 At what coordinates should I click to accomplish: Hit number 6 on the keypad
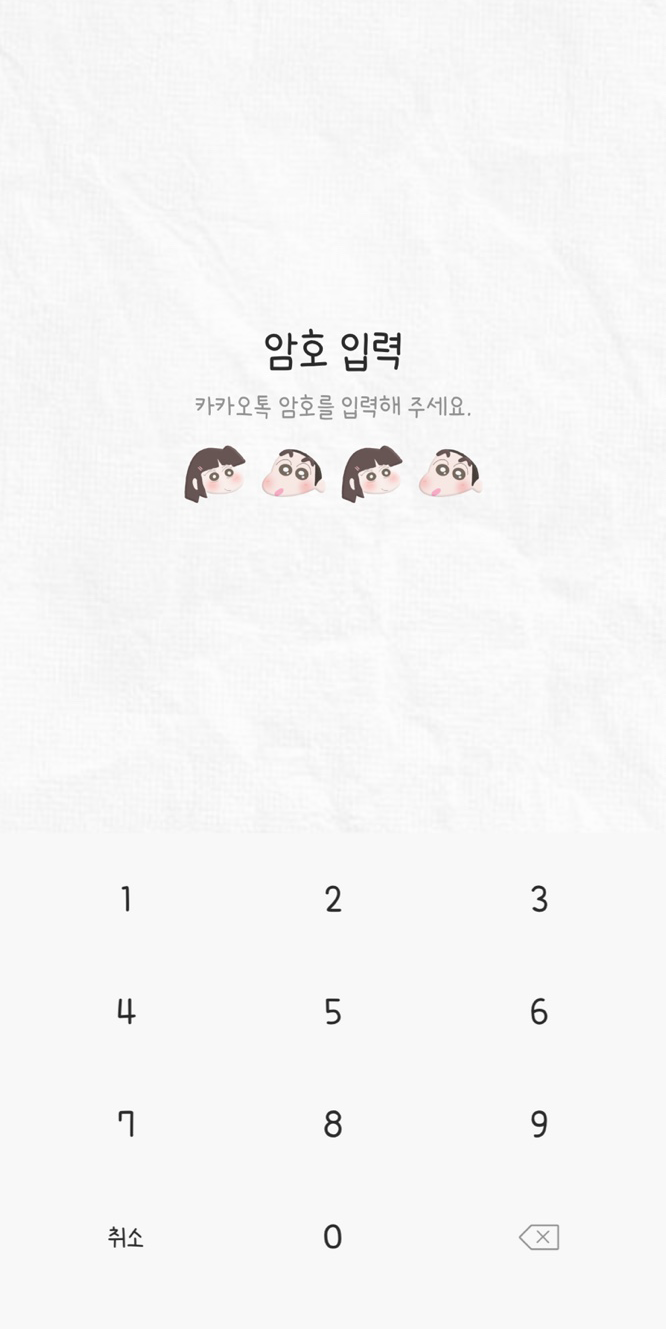coord(539,1012)
